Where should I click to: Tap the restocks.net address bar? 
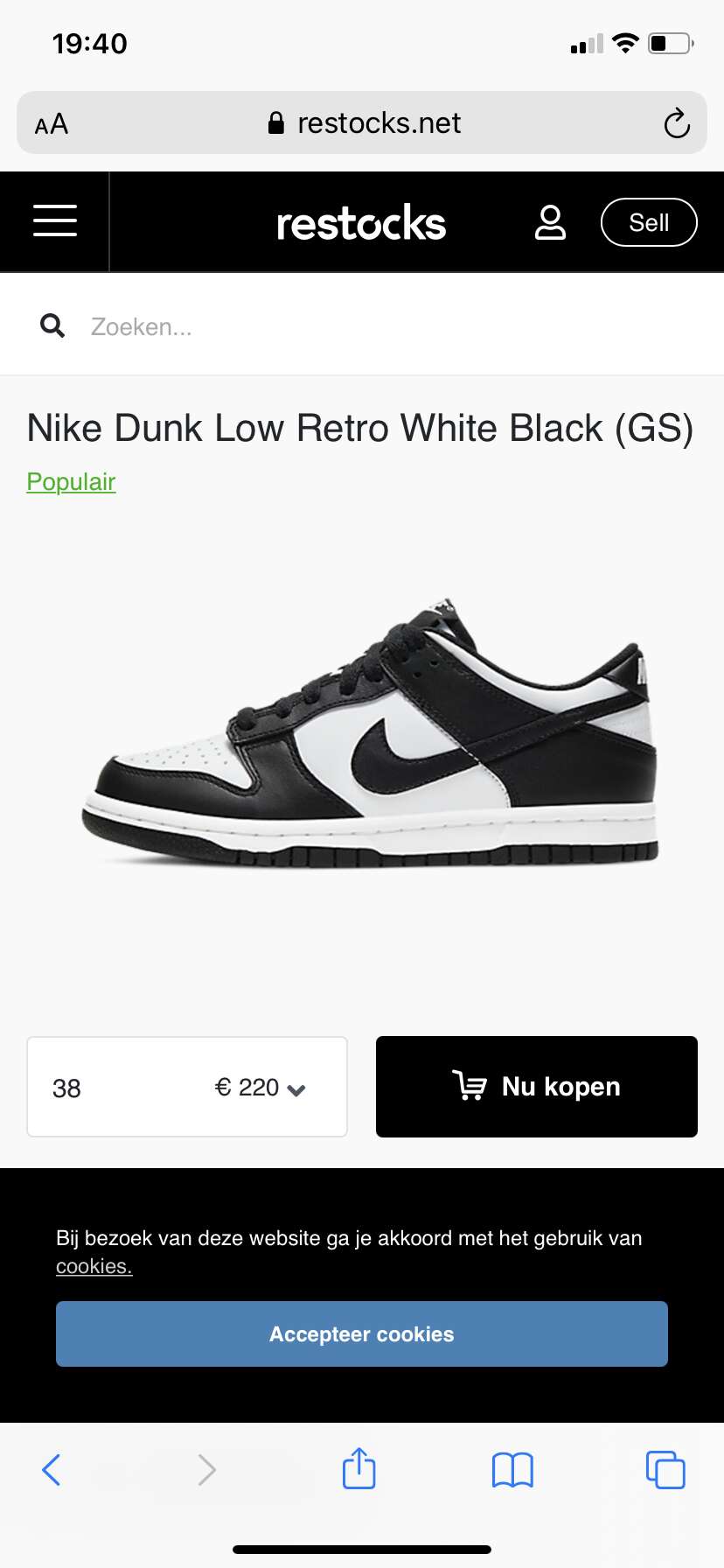364,123
